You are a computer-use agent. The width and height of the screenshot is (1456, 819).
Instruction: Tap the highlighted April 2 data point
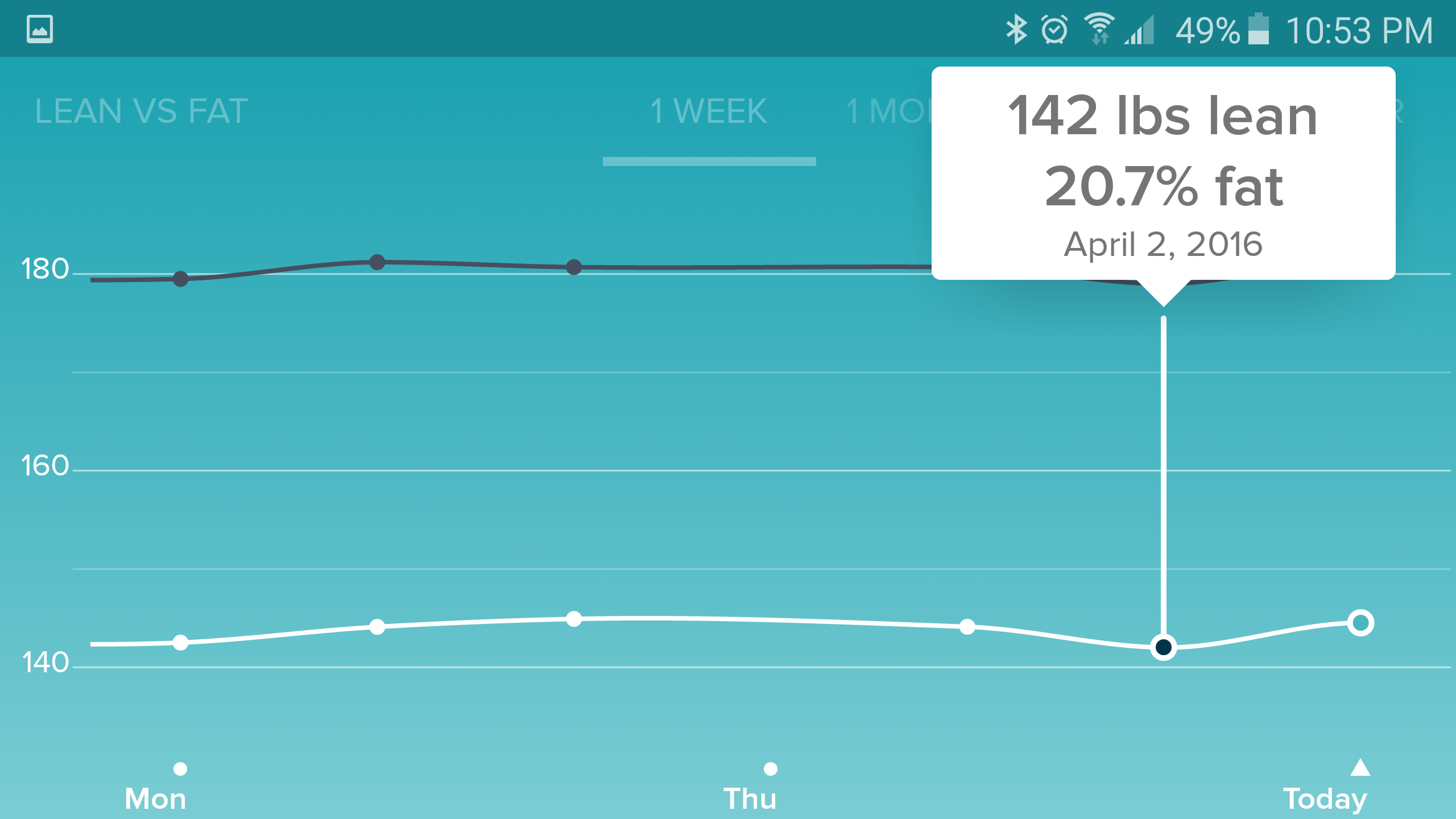[x=1164, y=647]
